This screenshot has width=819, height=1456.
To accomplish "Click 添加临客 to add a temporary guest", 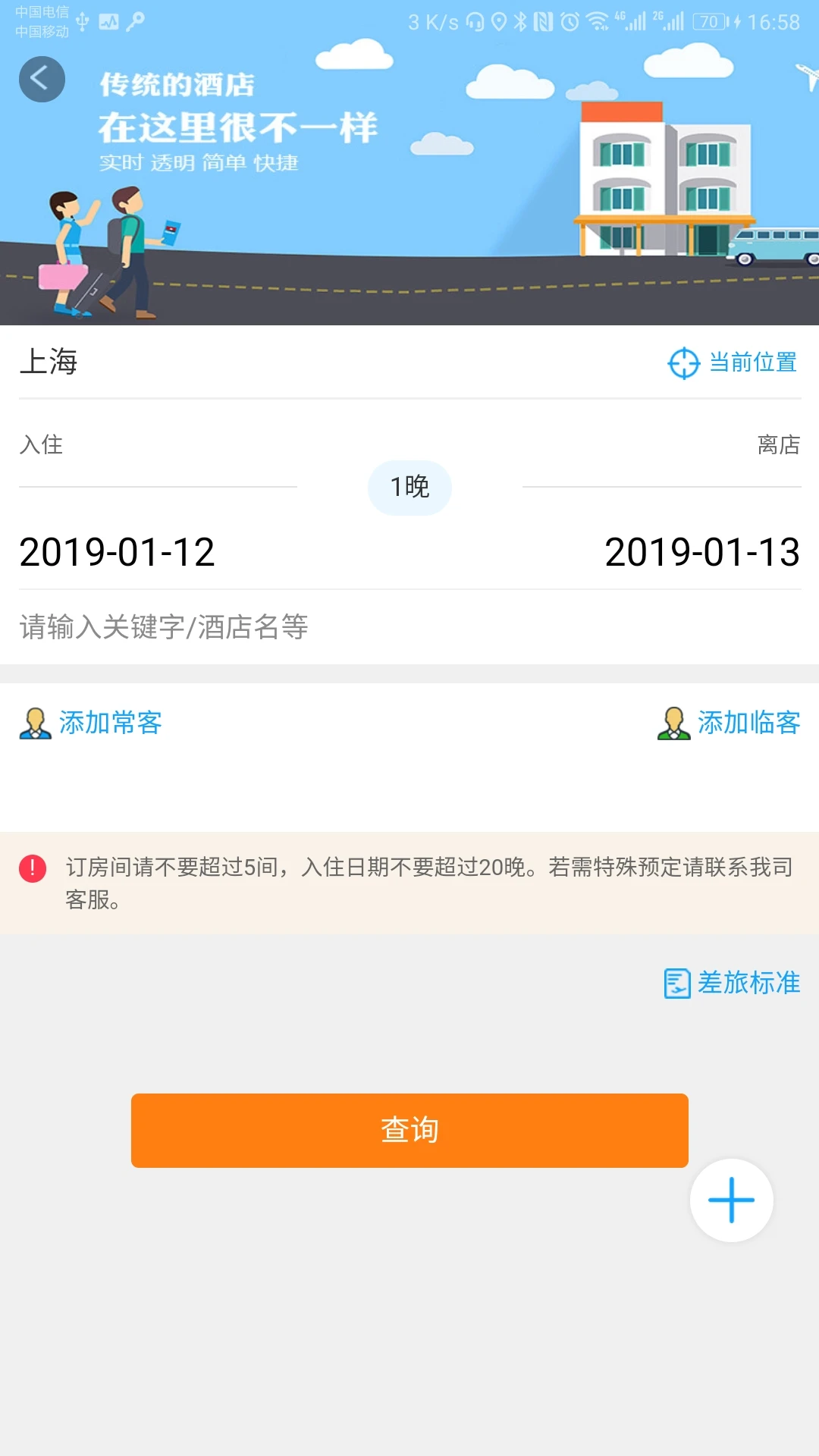I will 748,723.
